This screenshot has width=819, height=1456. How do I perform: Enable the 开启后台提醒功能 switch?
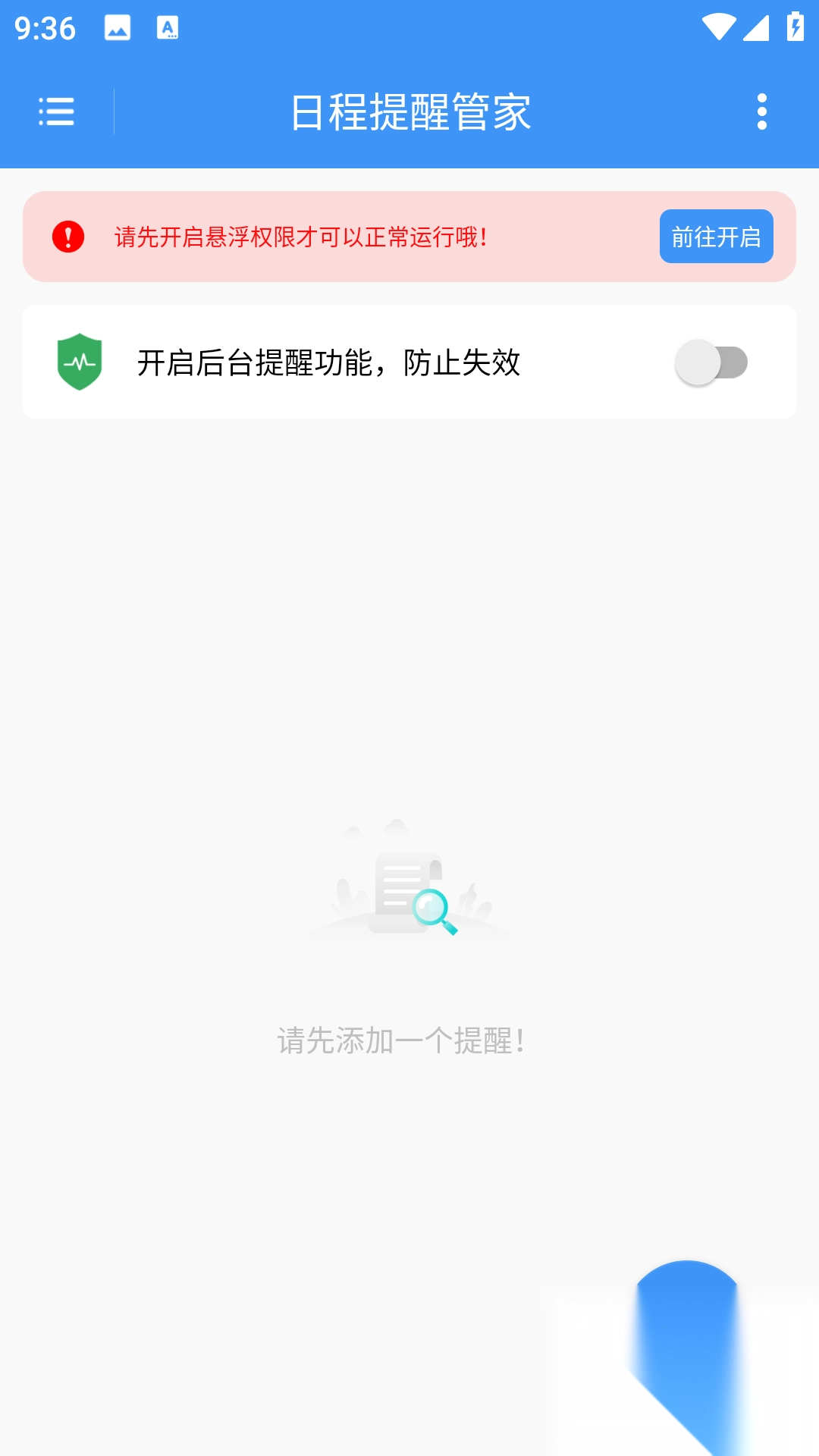(711, 362)
